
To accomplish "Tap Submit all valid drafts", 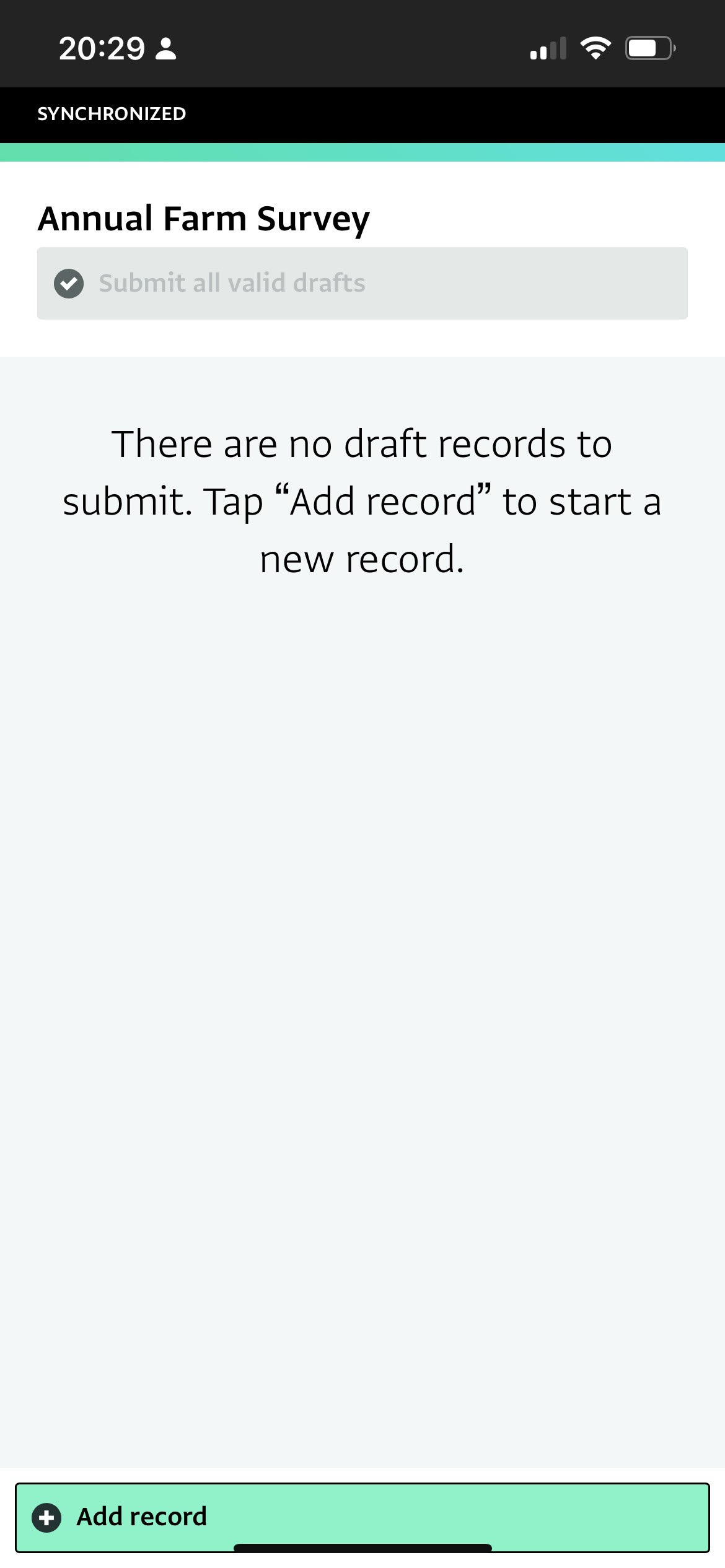I will 362,283.
